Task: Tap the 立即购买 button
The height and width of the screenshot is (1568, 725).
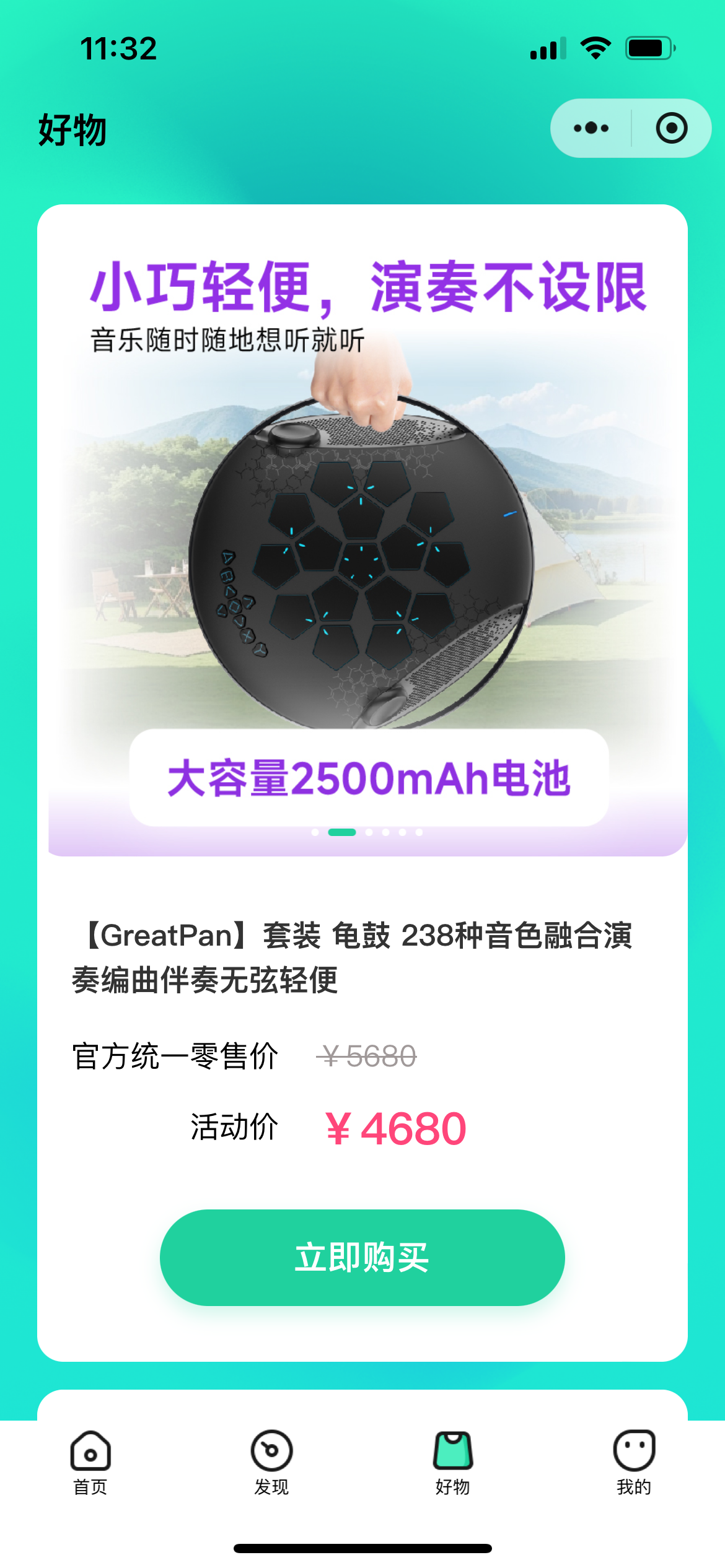Action: 362,1257
